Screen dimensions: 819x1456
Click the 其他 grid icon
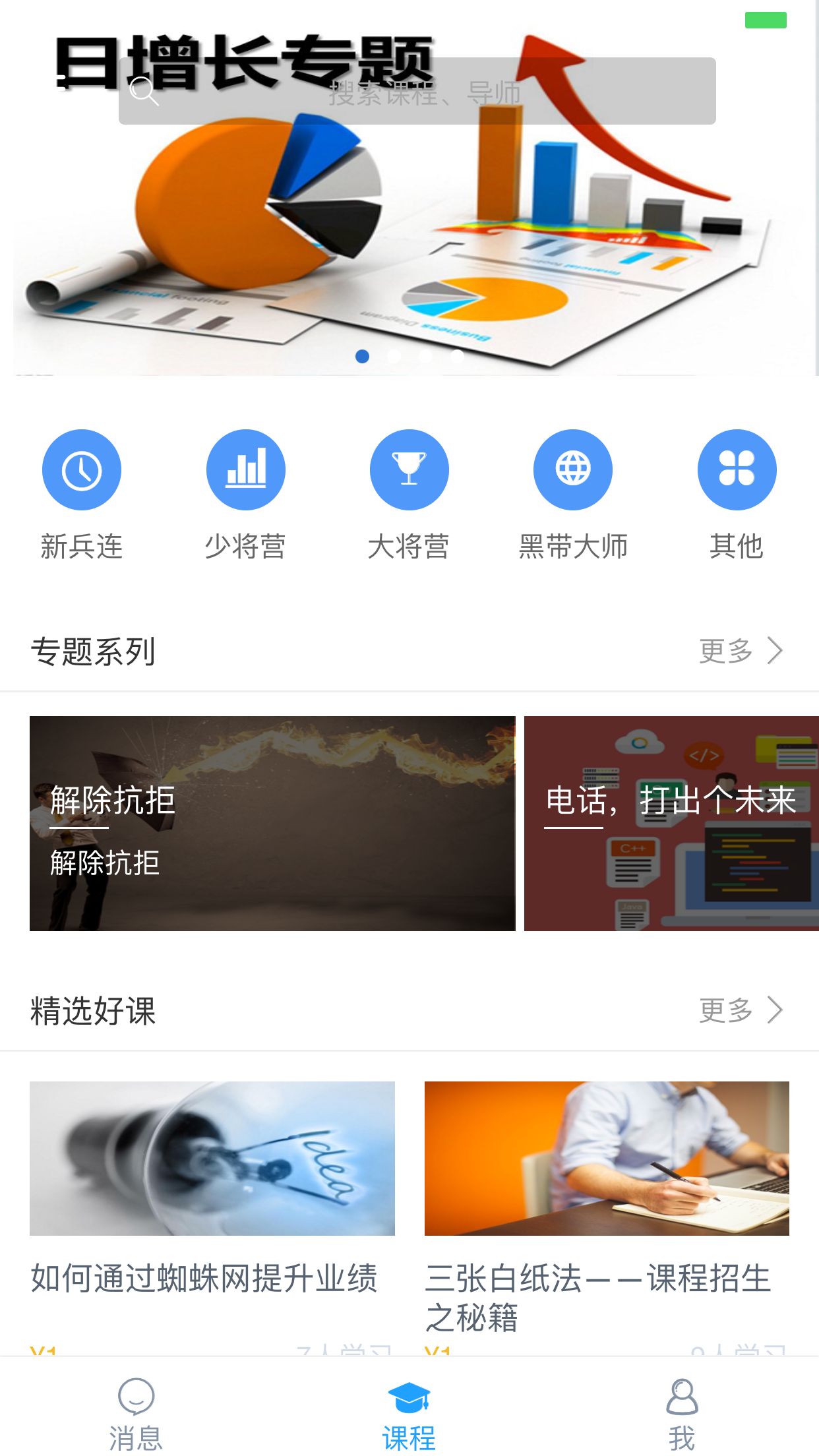coord(737,470)
